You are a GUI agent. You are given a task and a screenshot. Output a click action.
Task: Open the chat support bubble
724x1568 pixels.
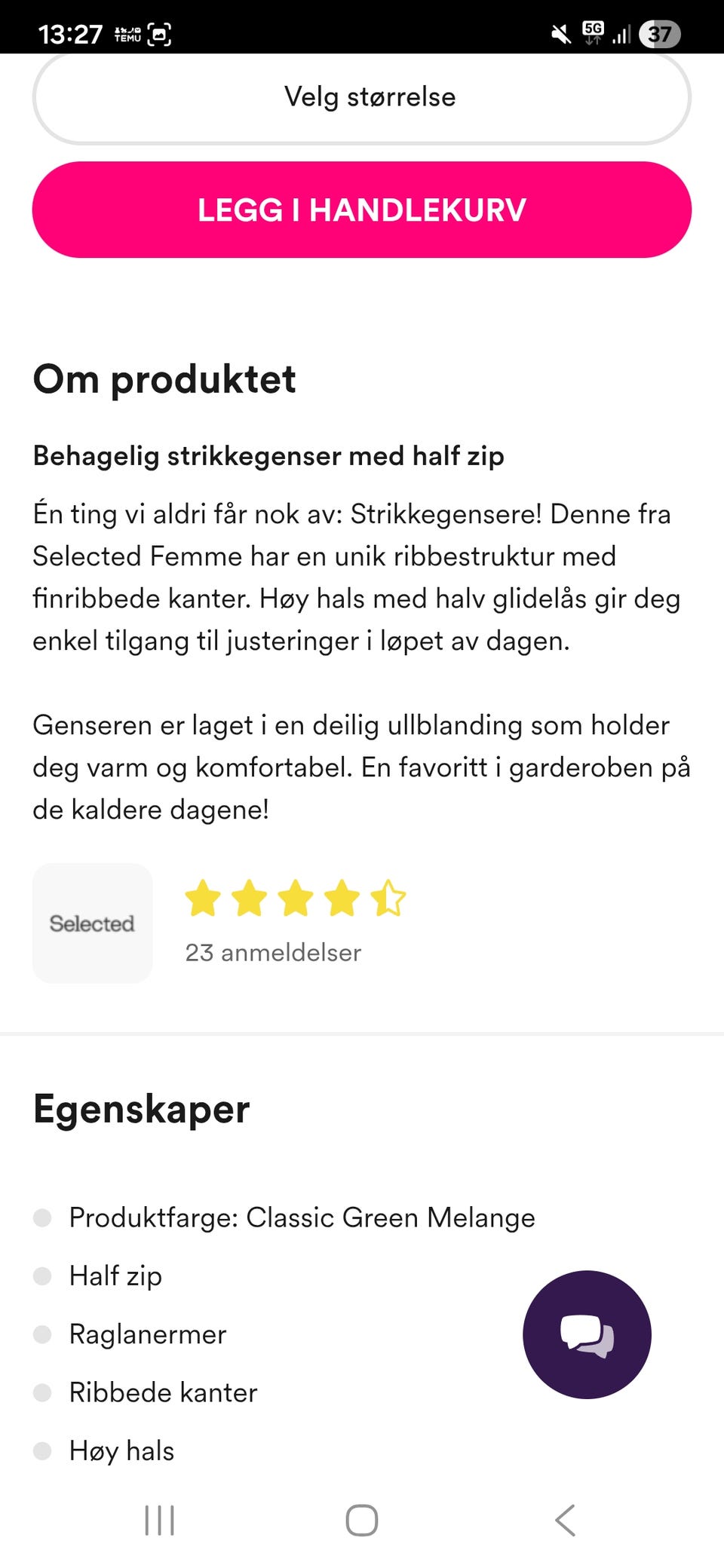click(587, 1334)
